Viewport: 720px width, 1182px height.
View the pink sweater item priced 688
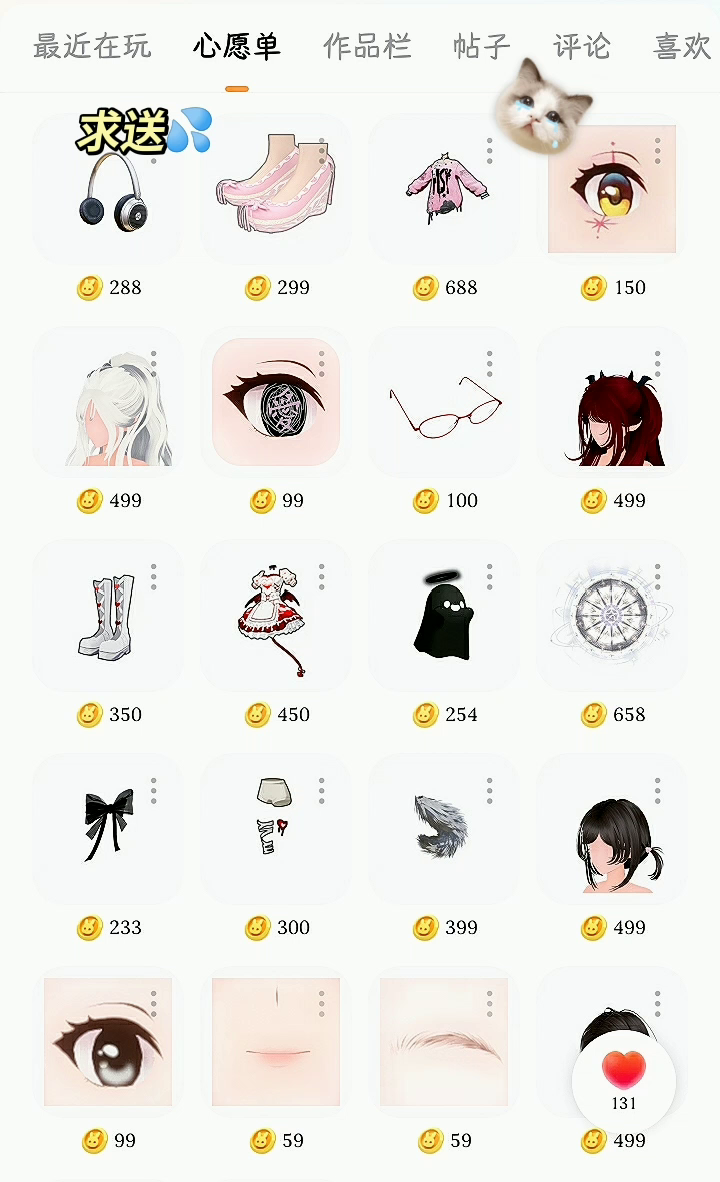pyautogui.click(x=442, y=188)
